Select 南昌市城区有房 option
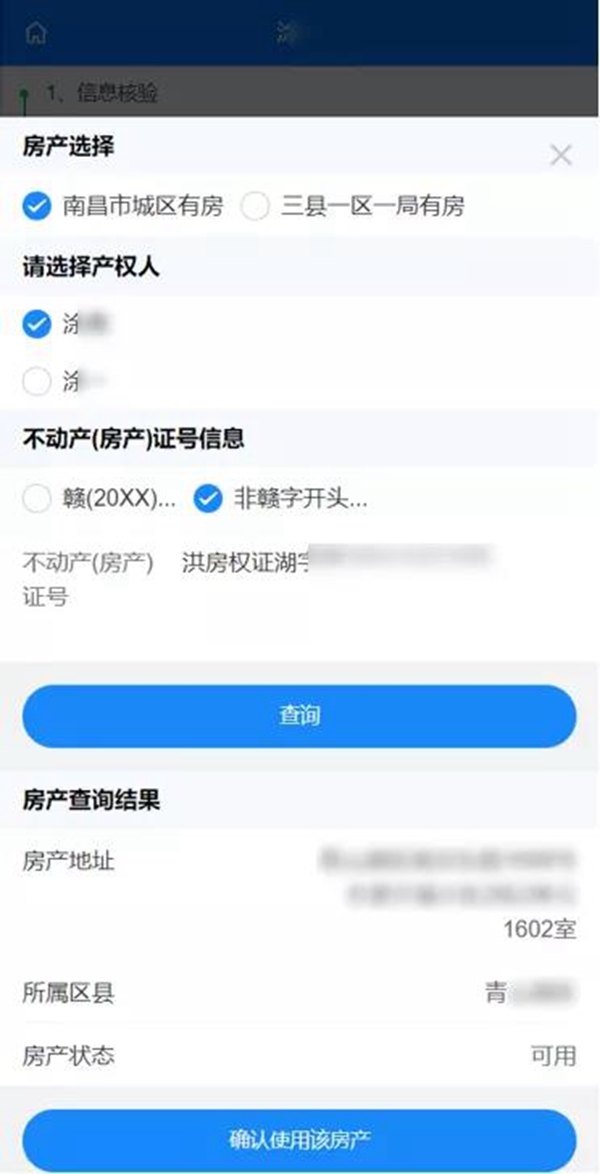 click(37, 207)
